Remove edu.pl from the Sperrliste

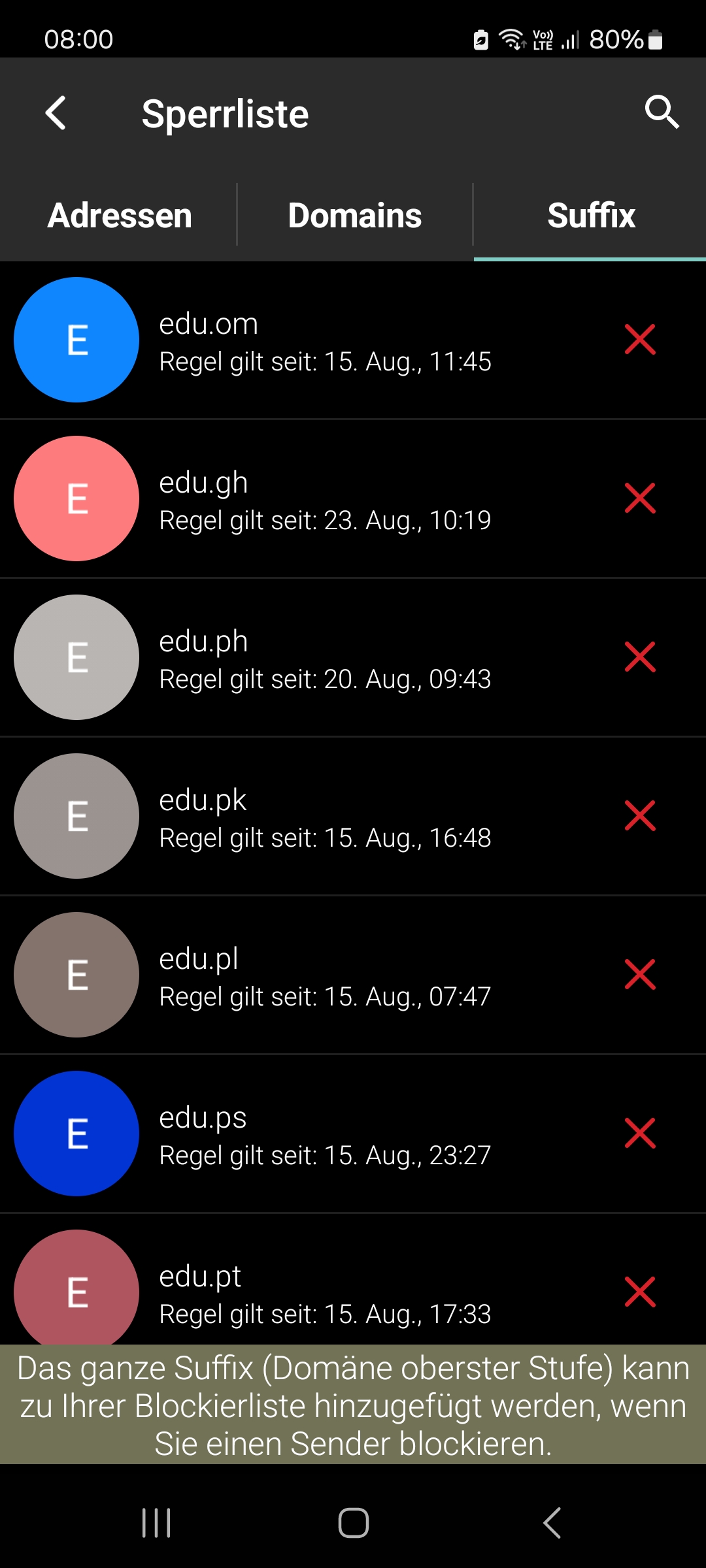click(640, 975)
